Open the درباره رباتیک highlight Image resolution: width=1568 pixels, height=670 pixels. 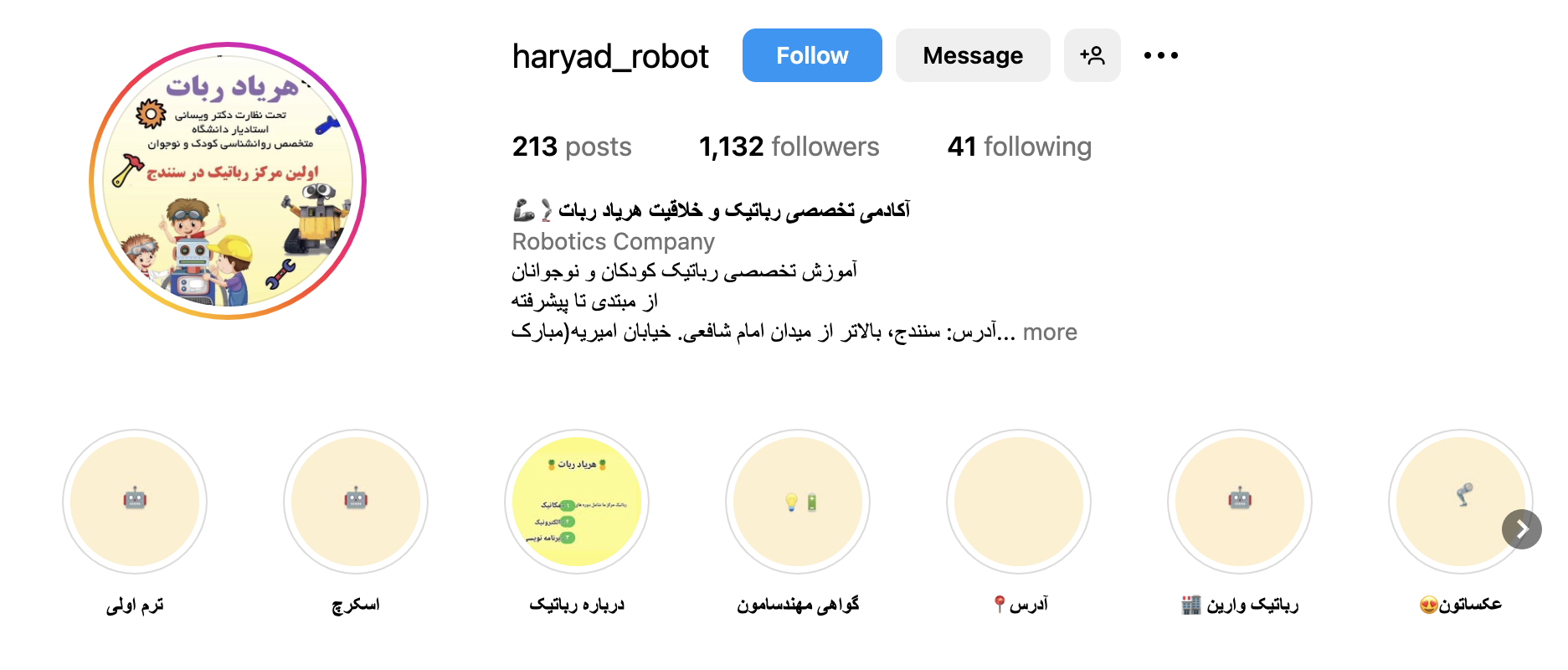click(x=577, y=501)
